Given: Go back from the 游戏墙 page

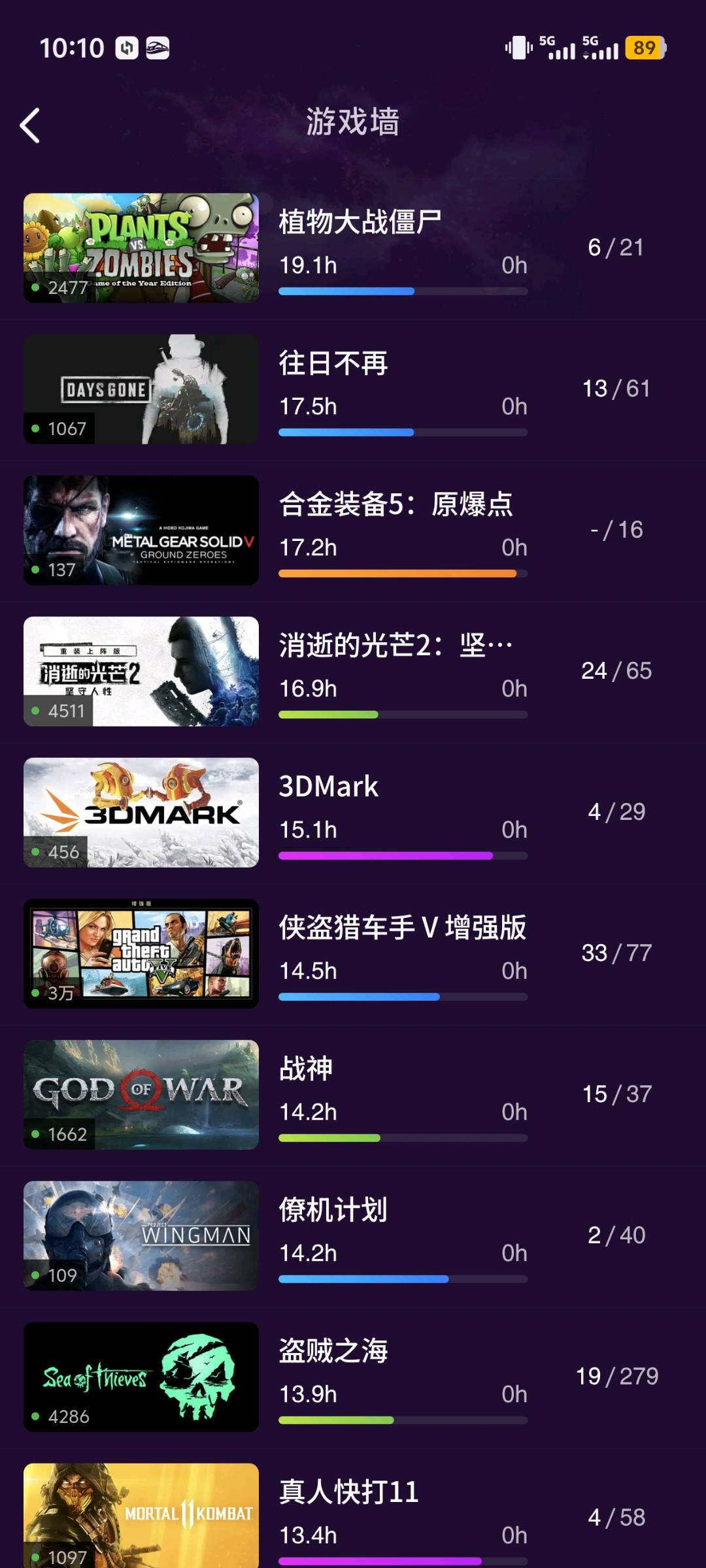Looking at the screenshot, I should [30, 125].
